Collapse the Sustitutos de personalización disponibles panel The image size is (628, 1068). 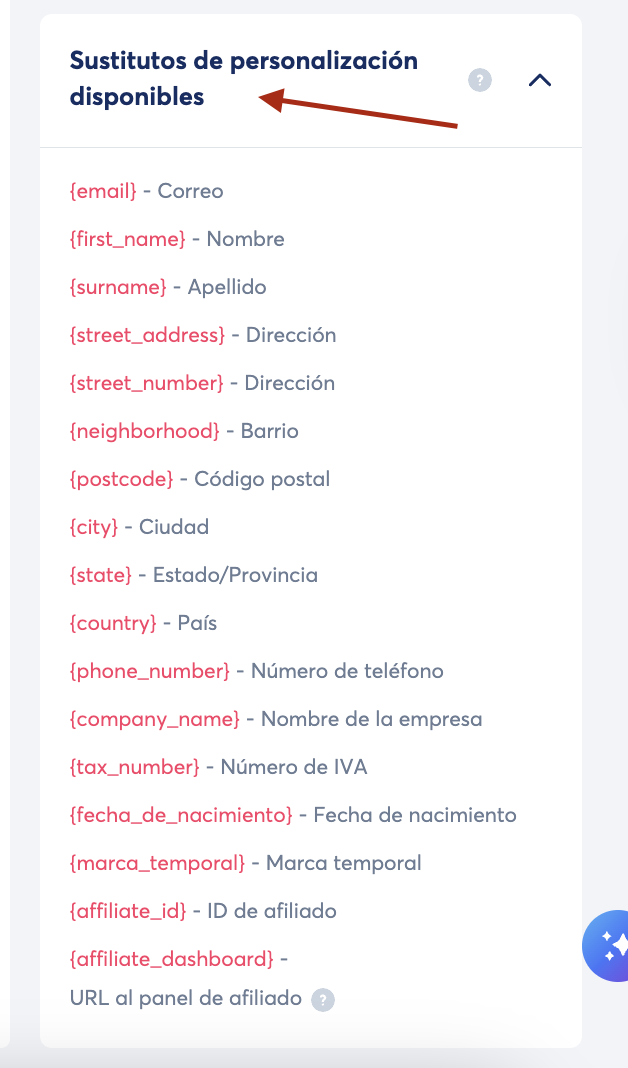539,80
